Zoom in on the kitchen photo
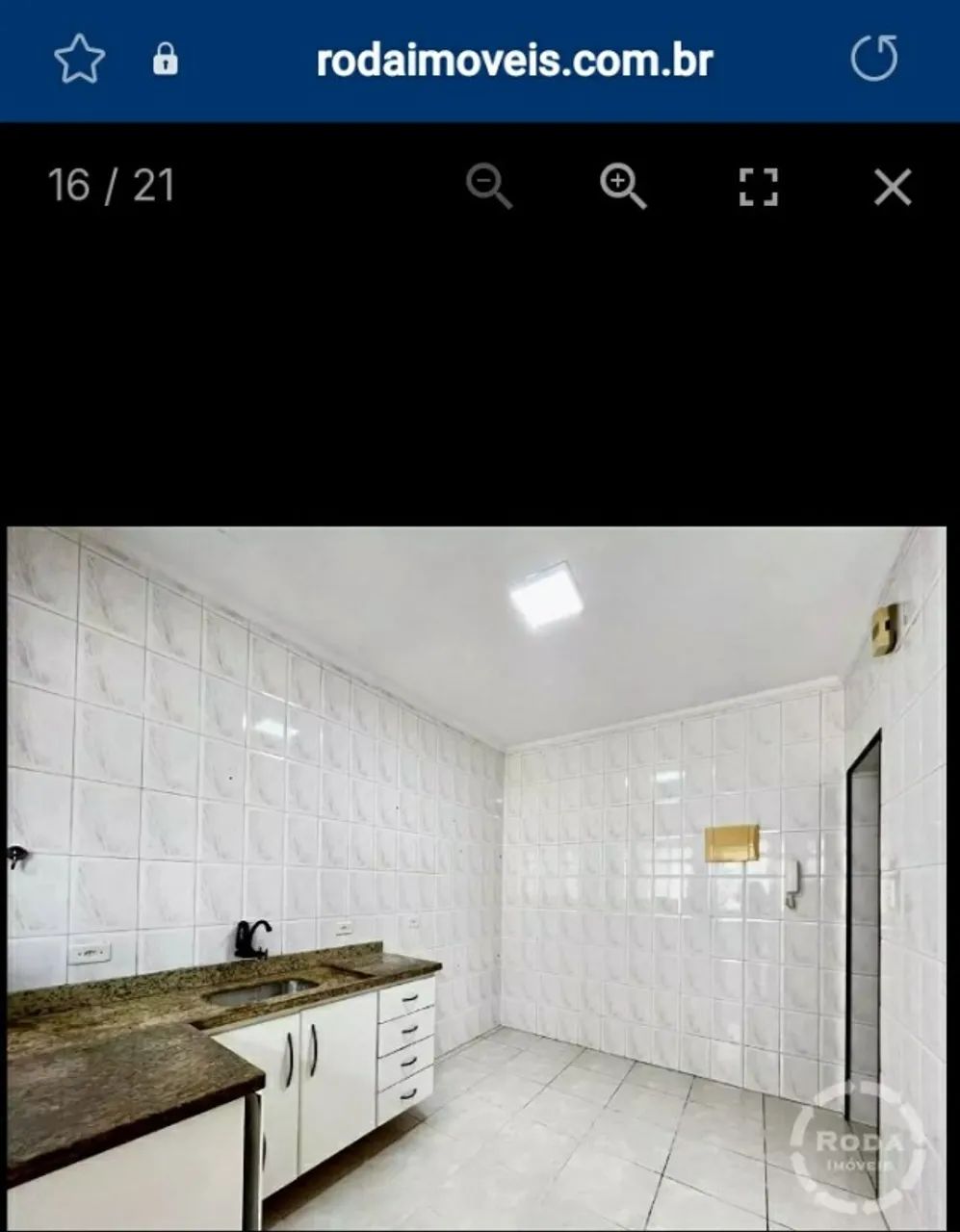960x1232 pixels. pos(623,185)
